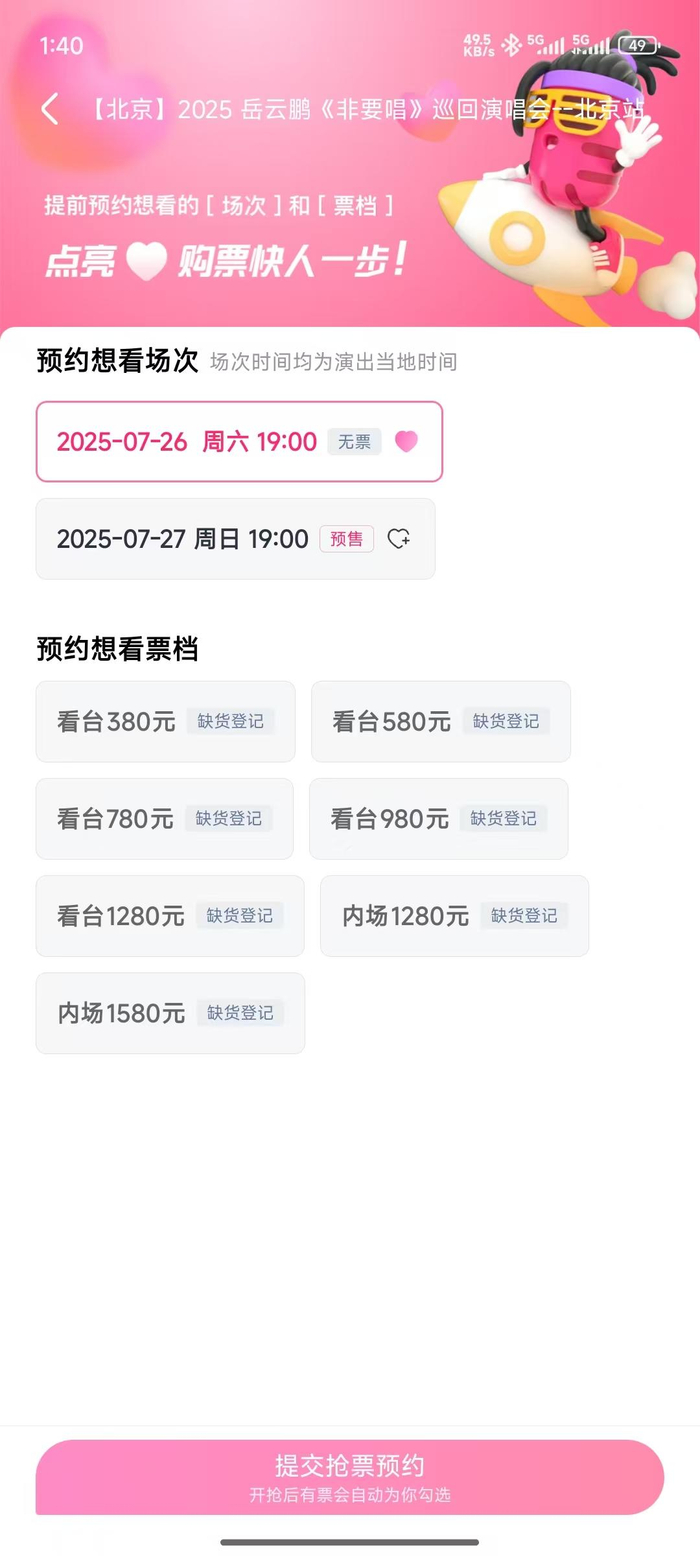Viewport: 700px width, 1556px height.
Task: Choose the 内场1580元 ticket tier
Action: coord(170,1013)
